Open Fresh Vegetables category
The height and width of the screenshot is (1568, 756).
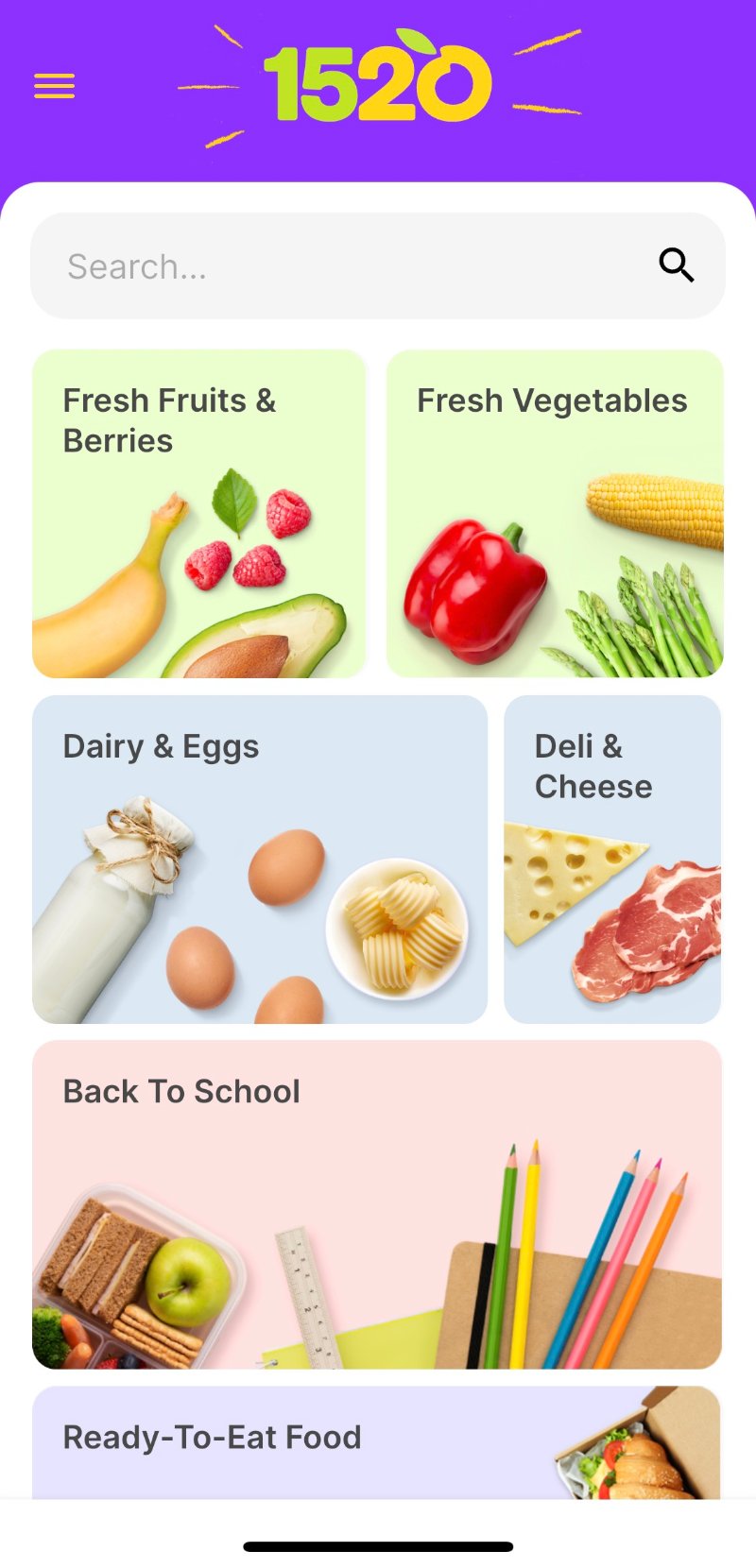pyautogui.click(x=555, y=514)
